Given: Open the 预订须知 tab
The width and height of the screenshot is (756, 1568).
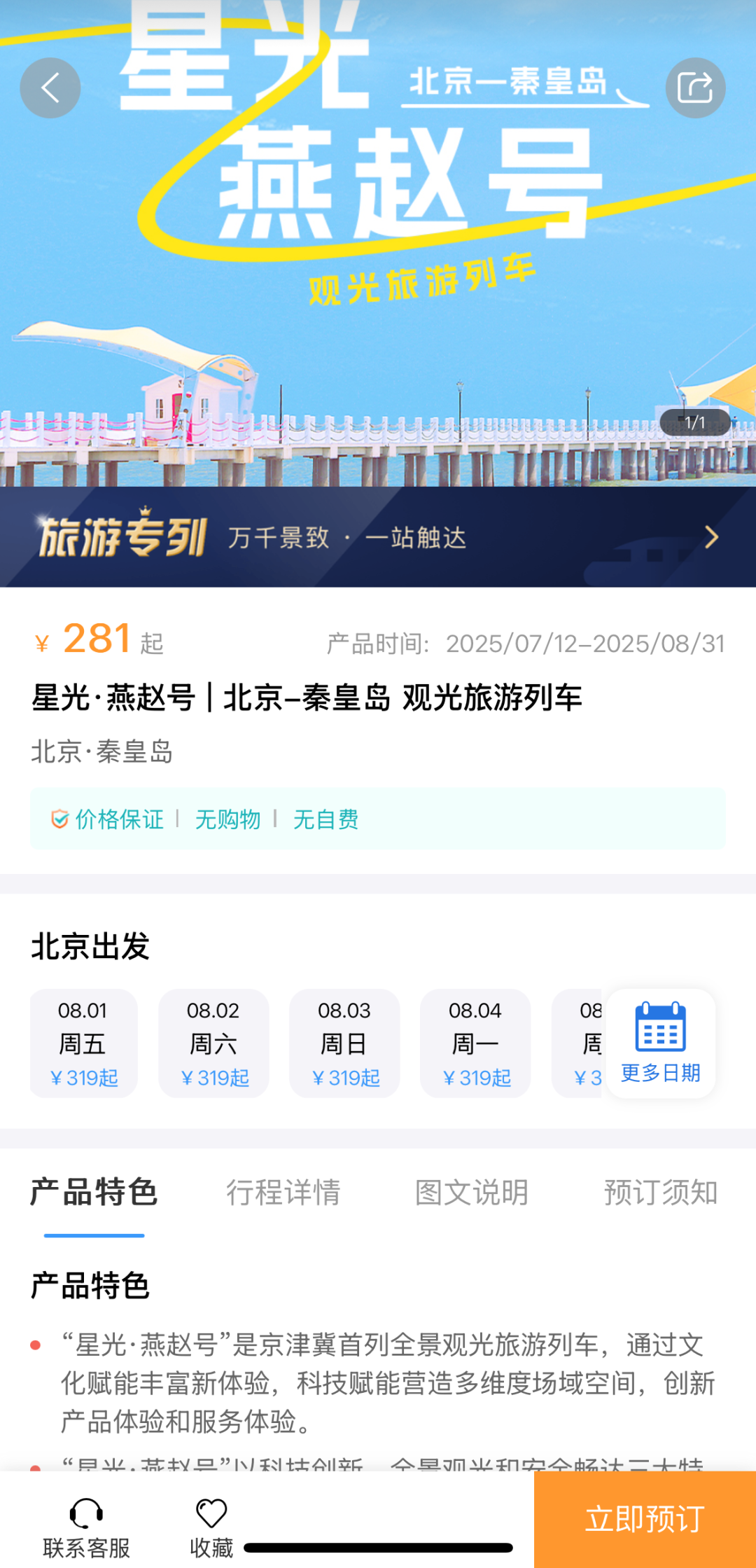Looking at the screenshot, I should 661,1192.
